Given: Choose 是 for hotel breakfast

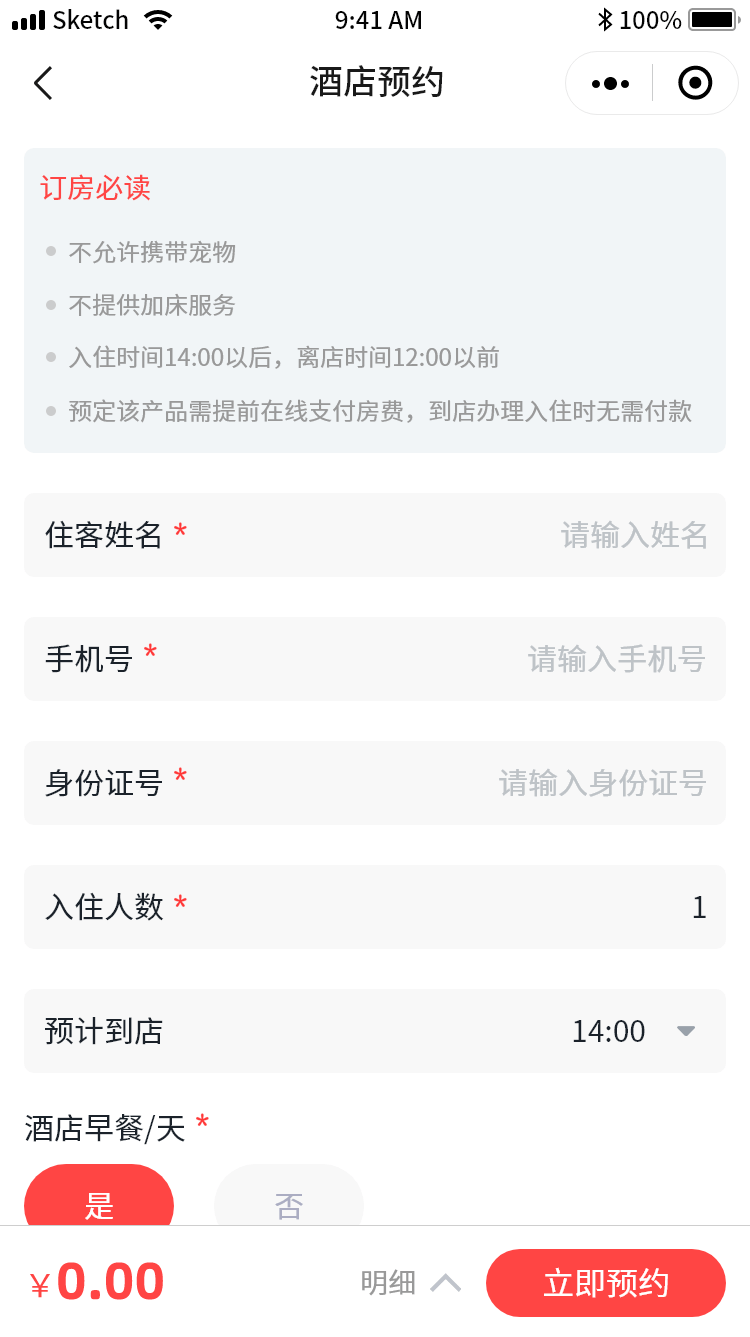Looking at the screenshot, I should 99,1197.
